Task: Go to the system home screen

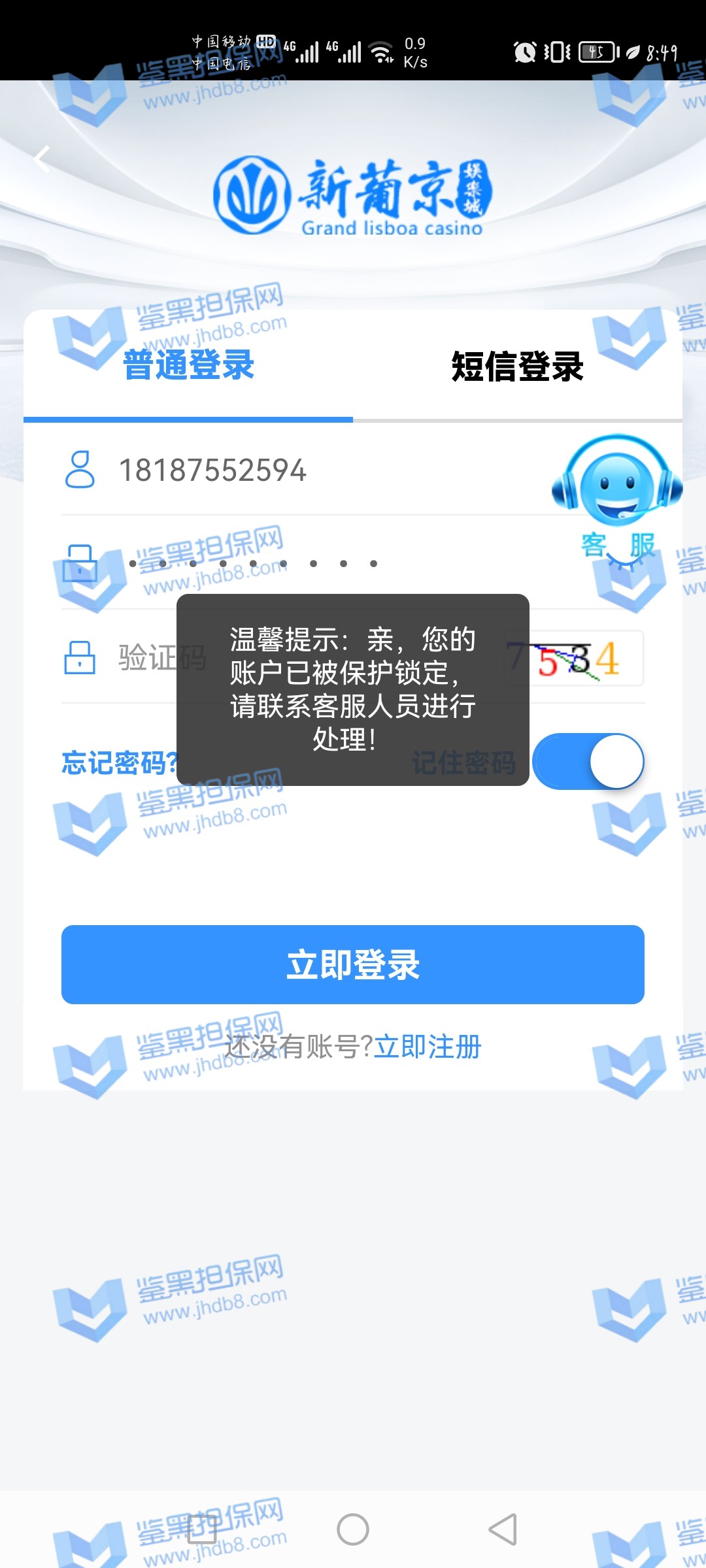Action: click(x=353, y=1529)
